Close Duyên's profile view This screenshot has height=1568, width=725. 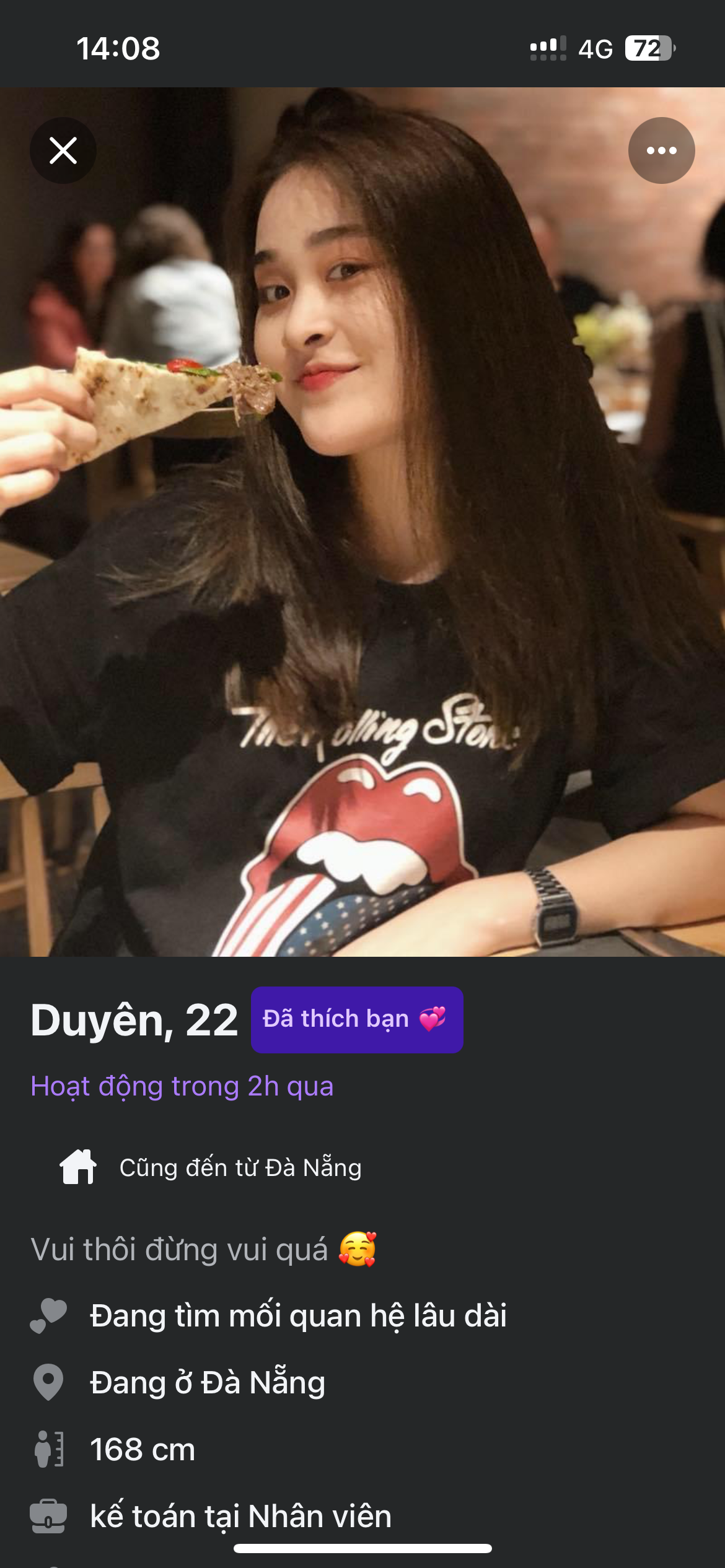click(63, 150)
